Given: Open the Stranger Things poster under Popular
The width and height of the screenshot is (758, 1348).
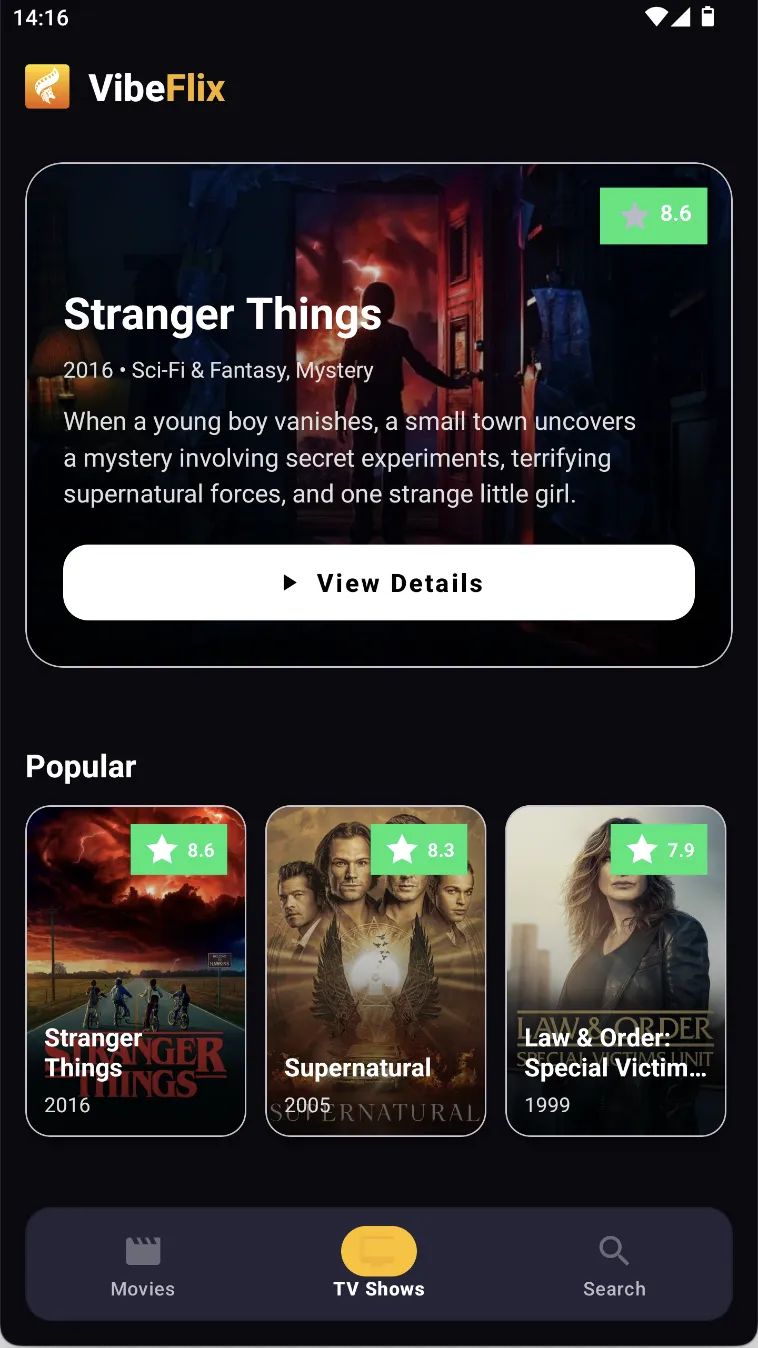Looking at the screenshot, I should click(x=135, y=970).
